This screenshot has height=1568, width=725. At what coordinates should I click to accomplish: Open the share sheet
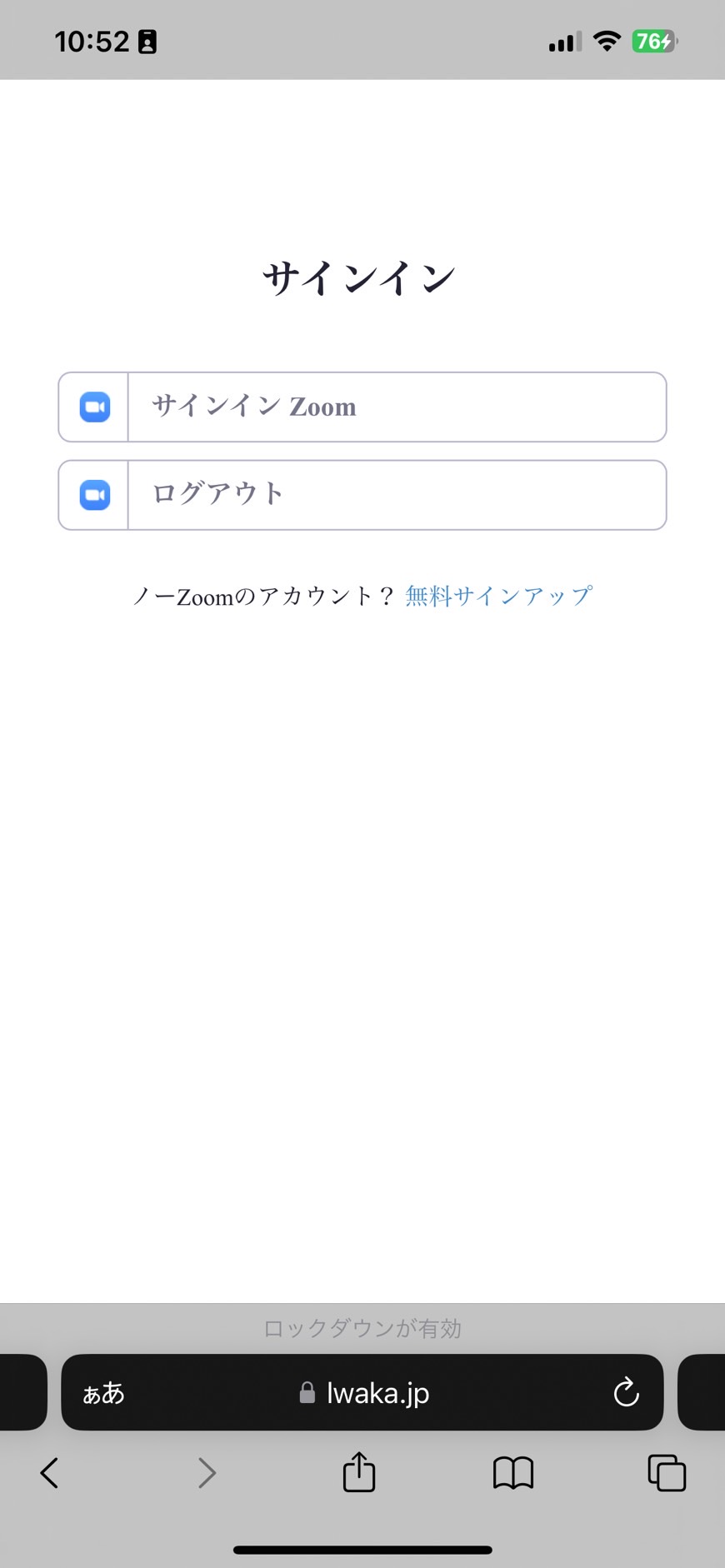coord(359,1471)
